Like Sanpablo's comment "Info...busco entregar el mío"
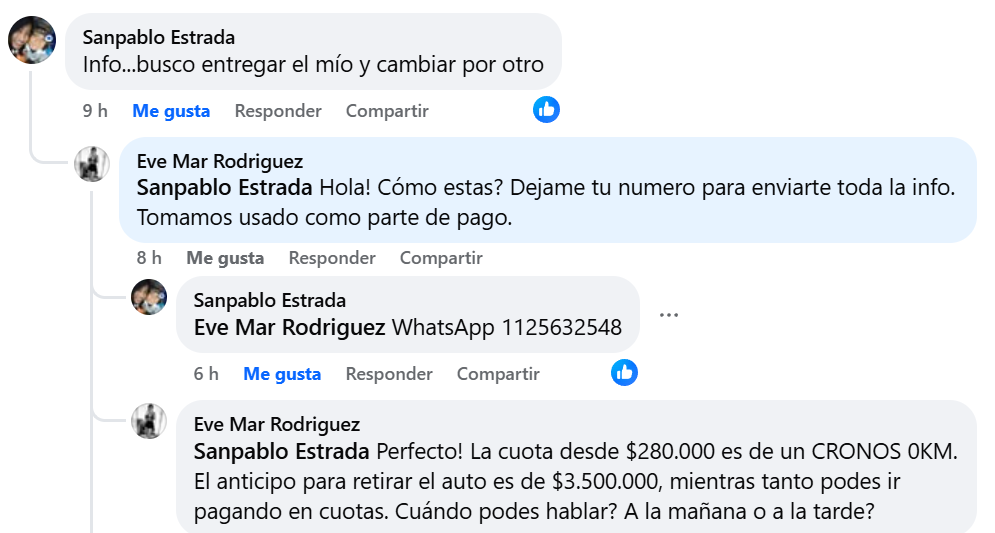The image size is (995, 533). [x=171, y=111]
